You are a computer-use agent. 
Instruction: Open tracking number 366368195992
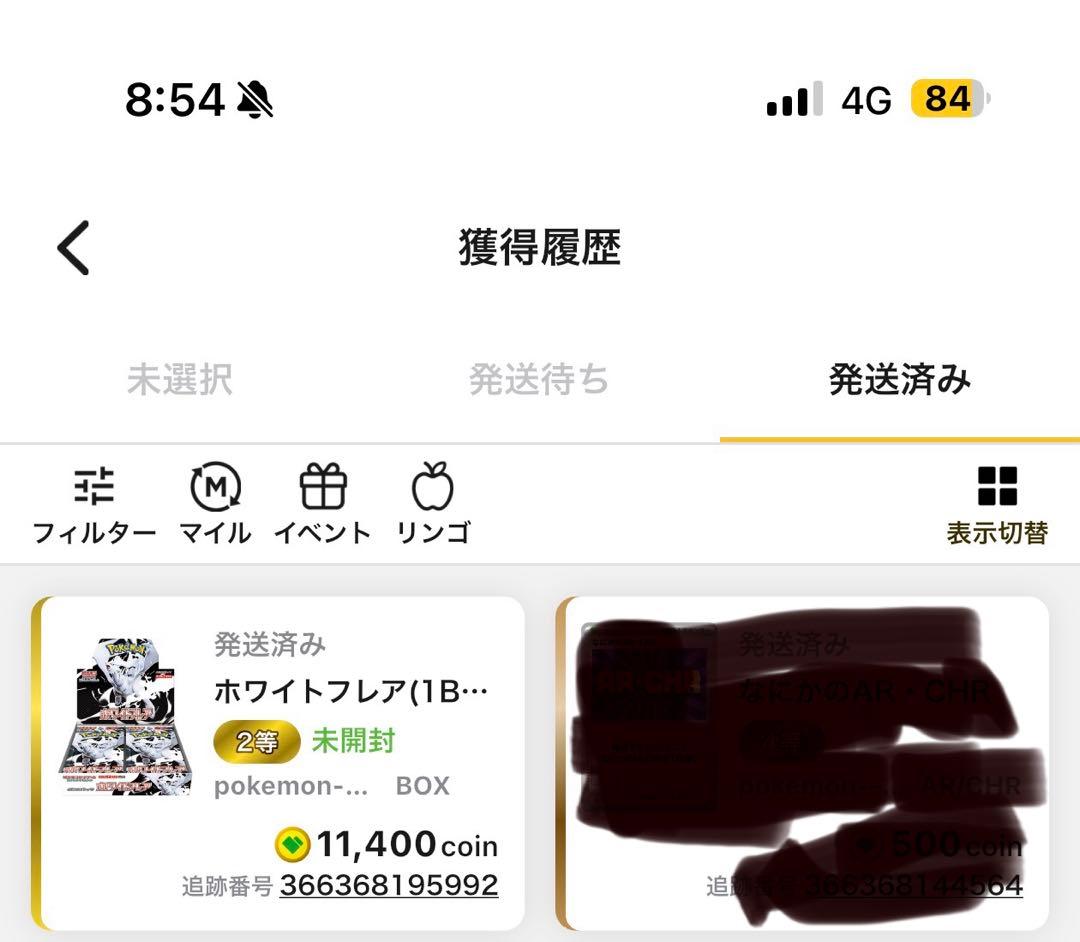[x=388, y=885]
